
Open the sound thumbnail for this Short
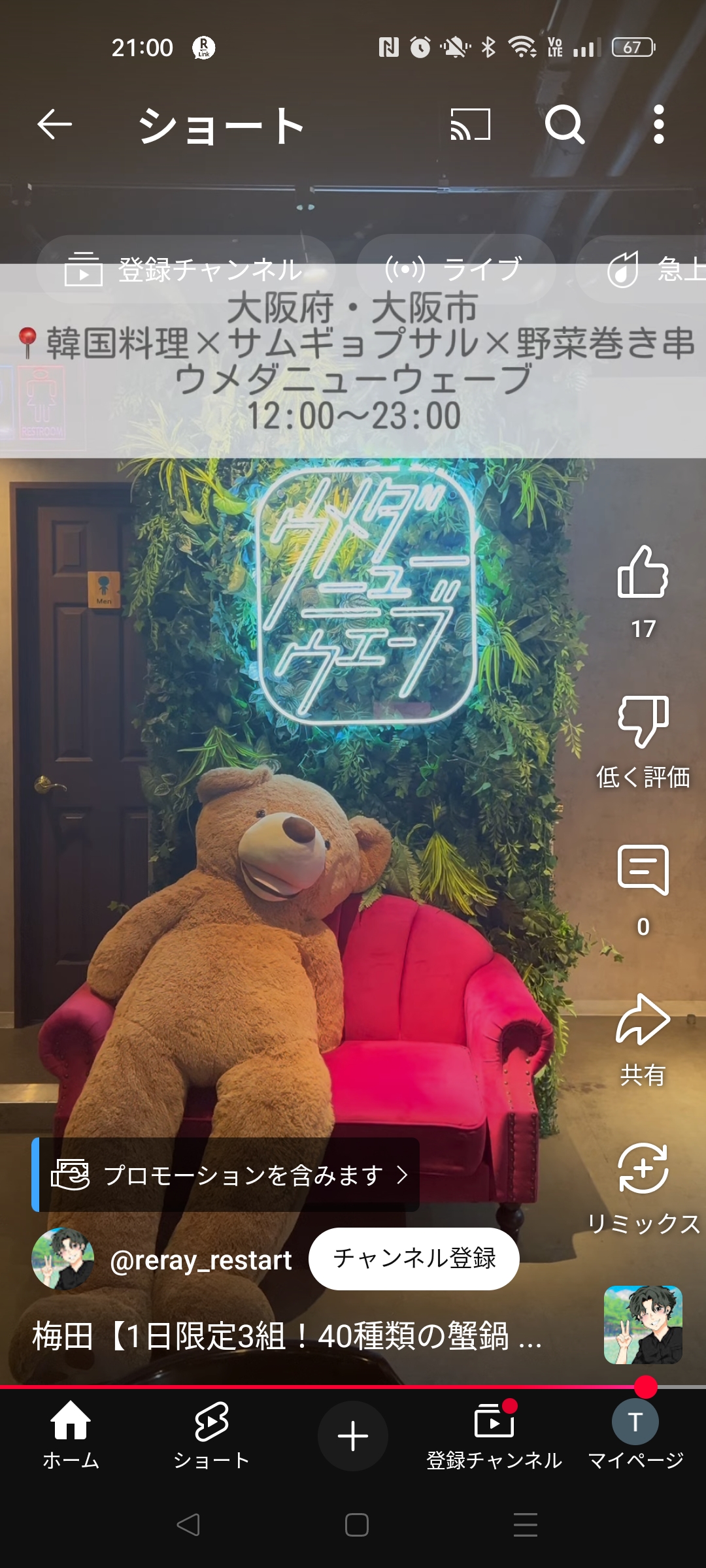643,1325
